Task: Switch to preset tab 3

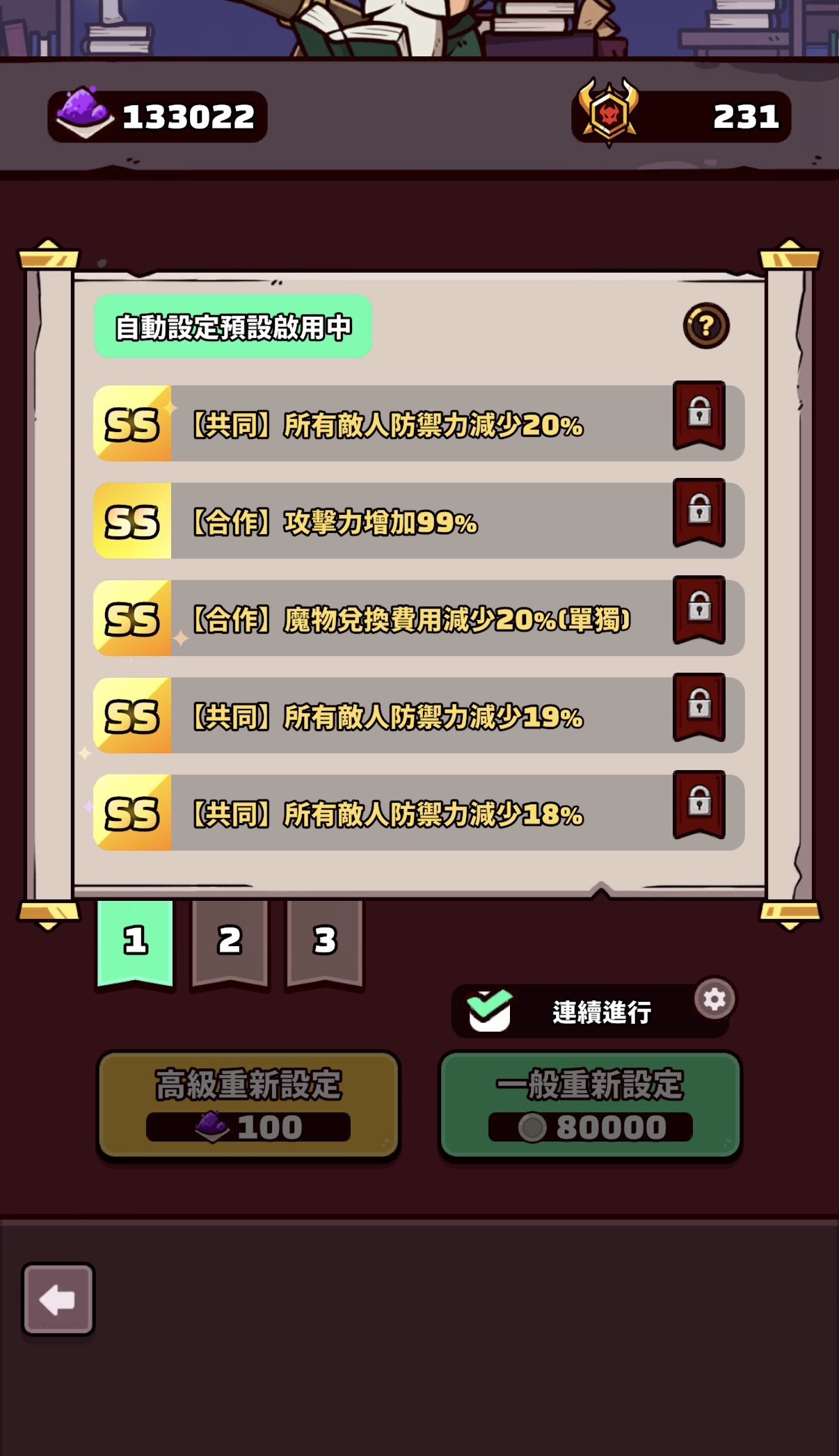Action: pos(325,942)
